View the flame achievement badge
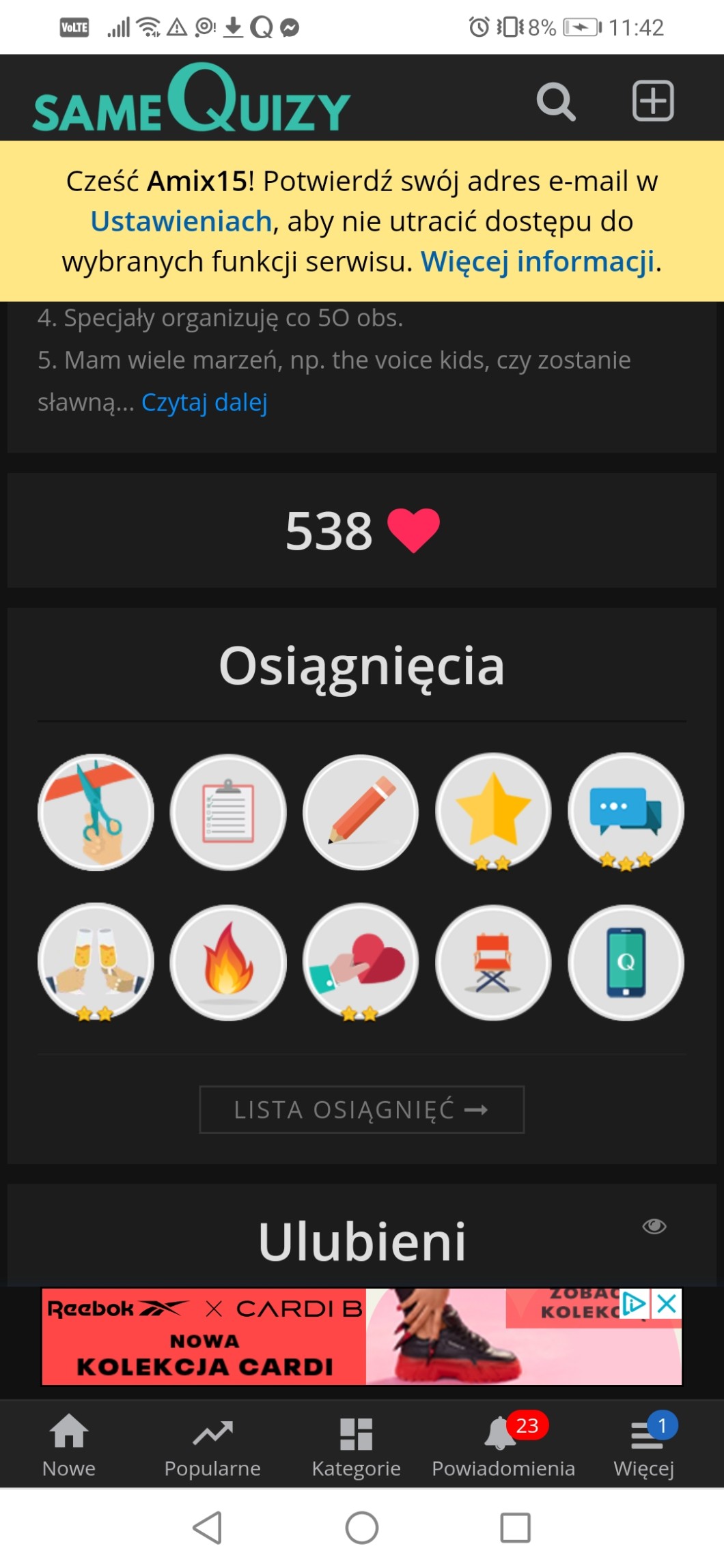This screenshot has width=724, height=1568. click(x=228, y=962)
